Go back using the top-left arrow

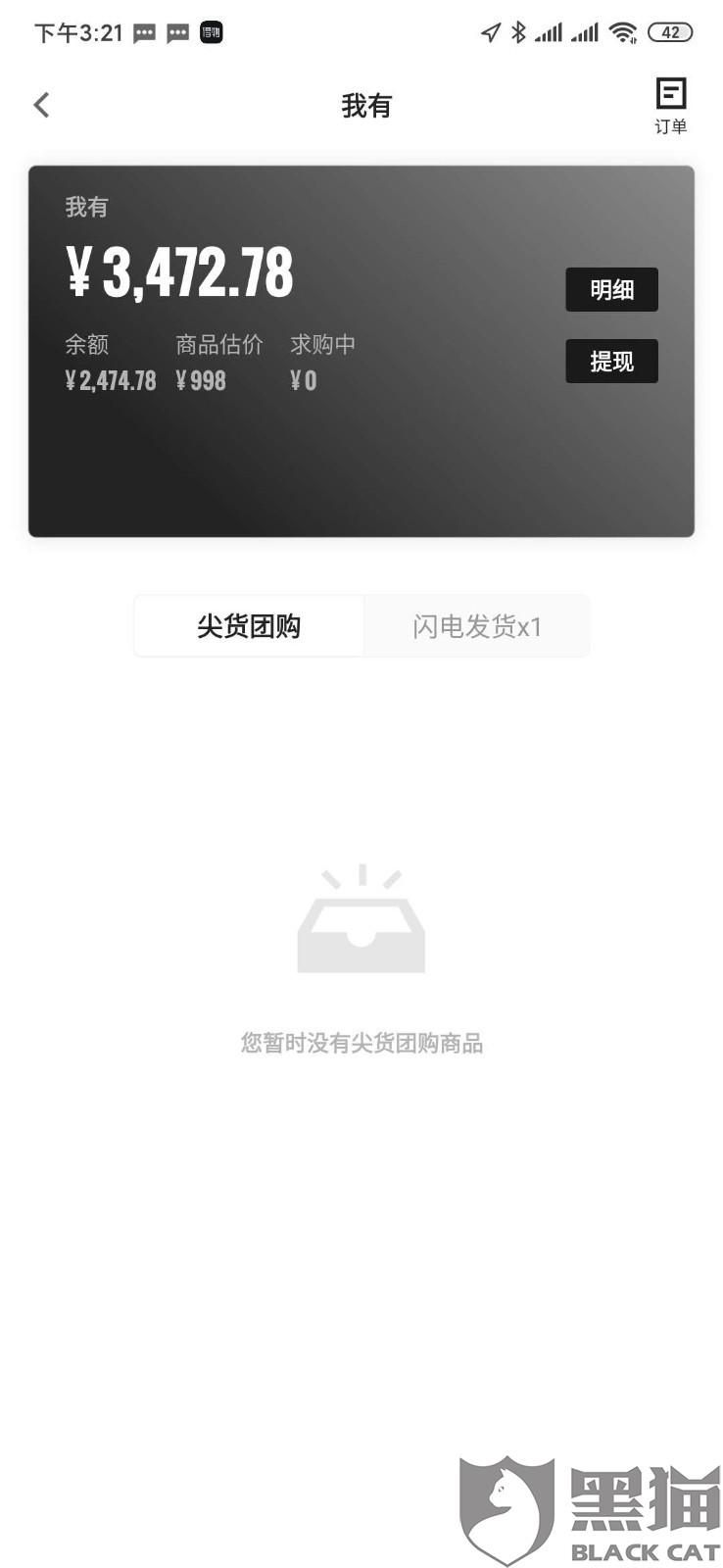[x=41, y=105]
